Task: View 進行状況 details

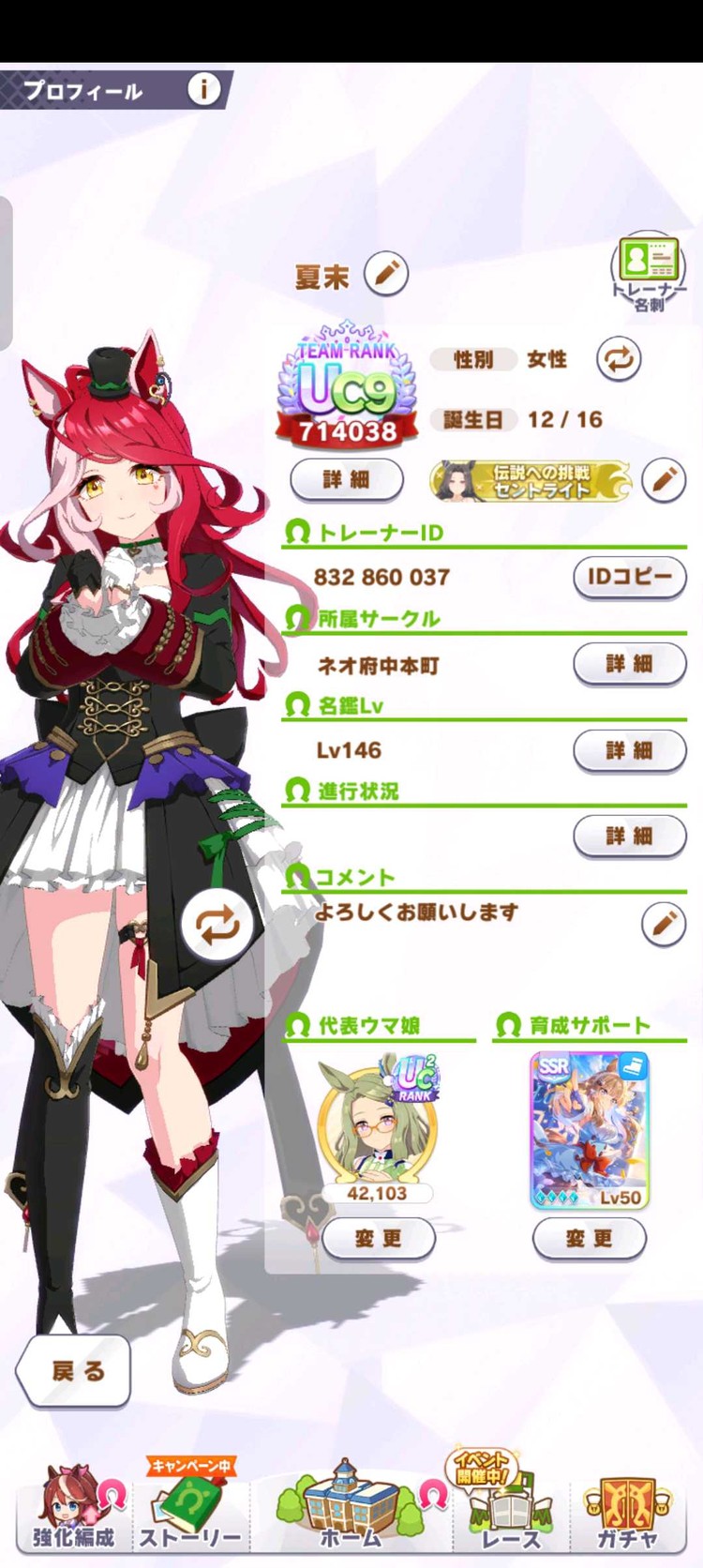Action: coord(629,836)
